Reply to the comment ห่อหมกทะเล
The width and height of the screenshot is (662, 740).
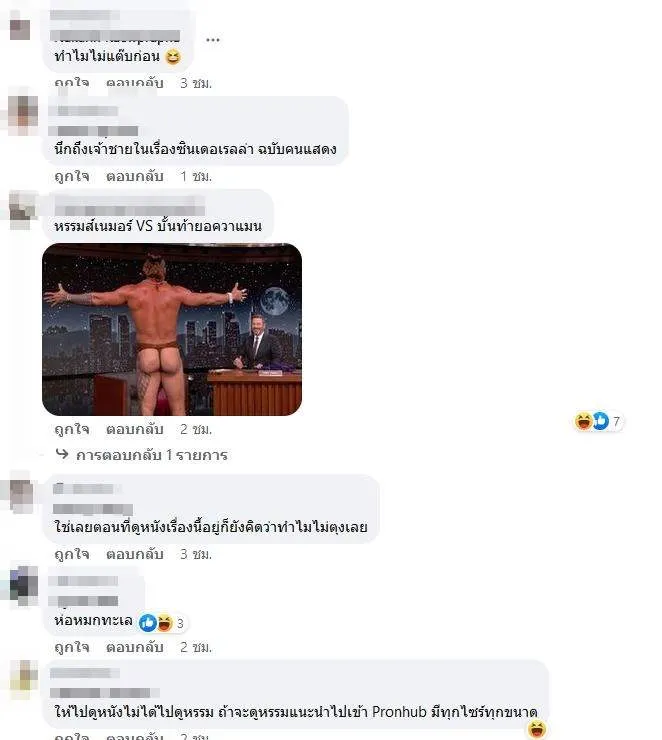tap(134, 647)
